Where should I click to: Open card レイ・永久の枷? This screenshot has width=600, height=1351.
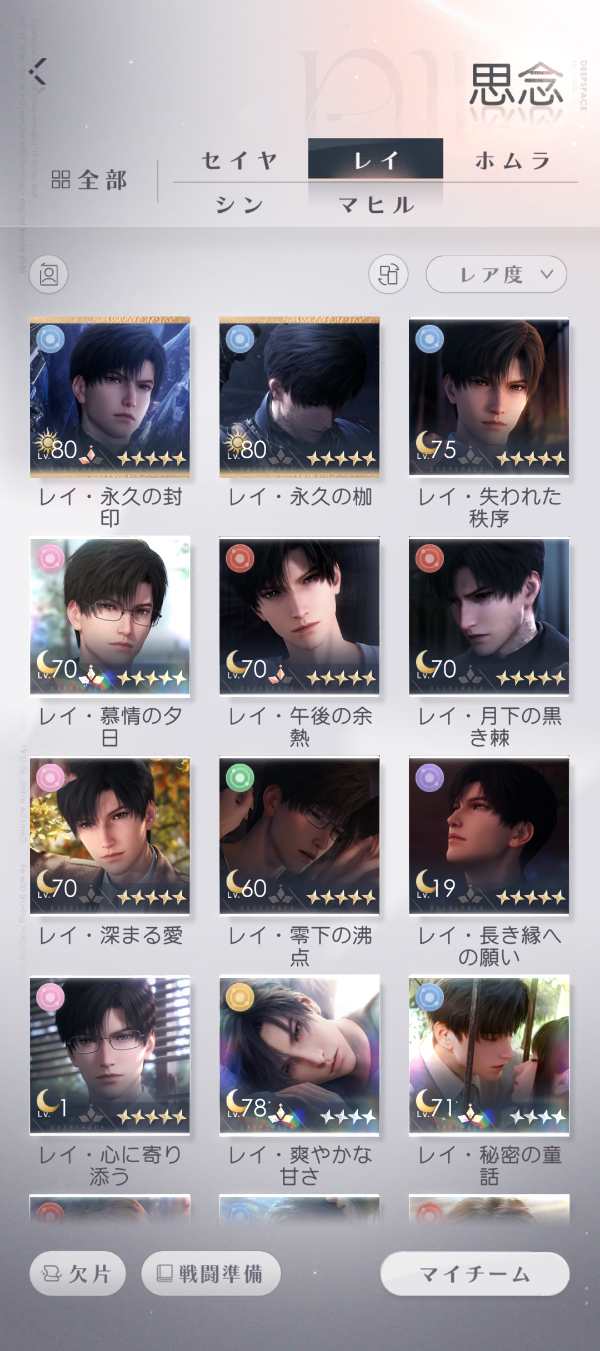point(299,396)
